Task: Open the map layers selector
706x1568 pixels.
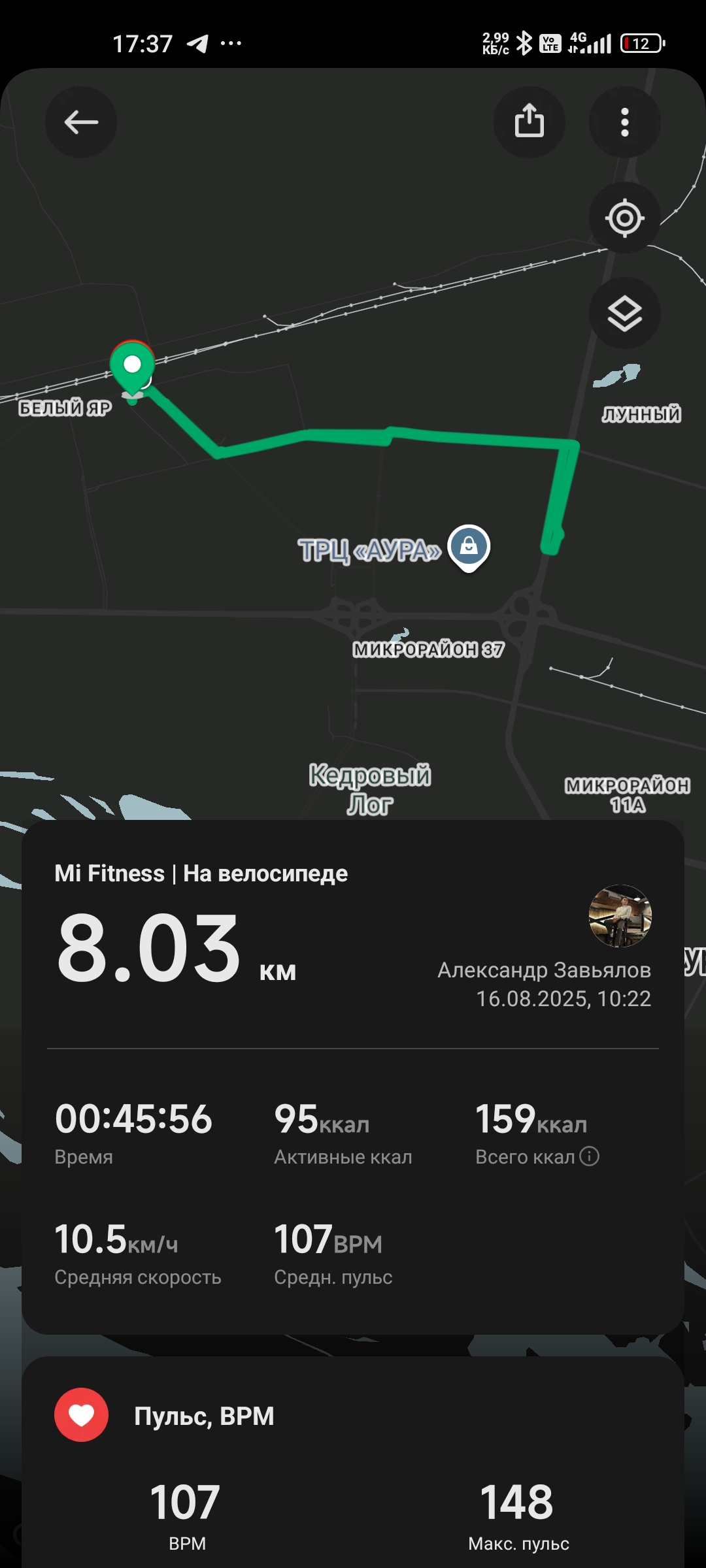Action: (x=625, y=313)
